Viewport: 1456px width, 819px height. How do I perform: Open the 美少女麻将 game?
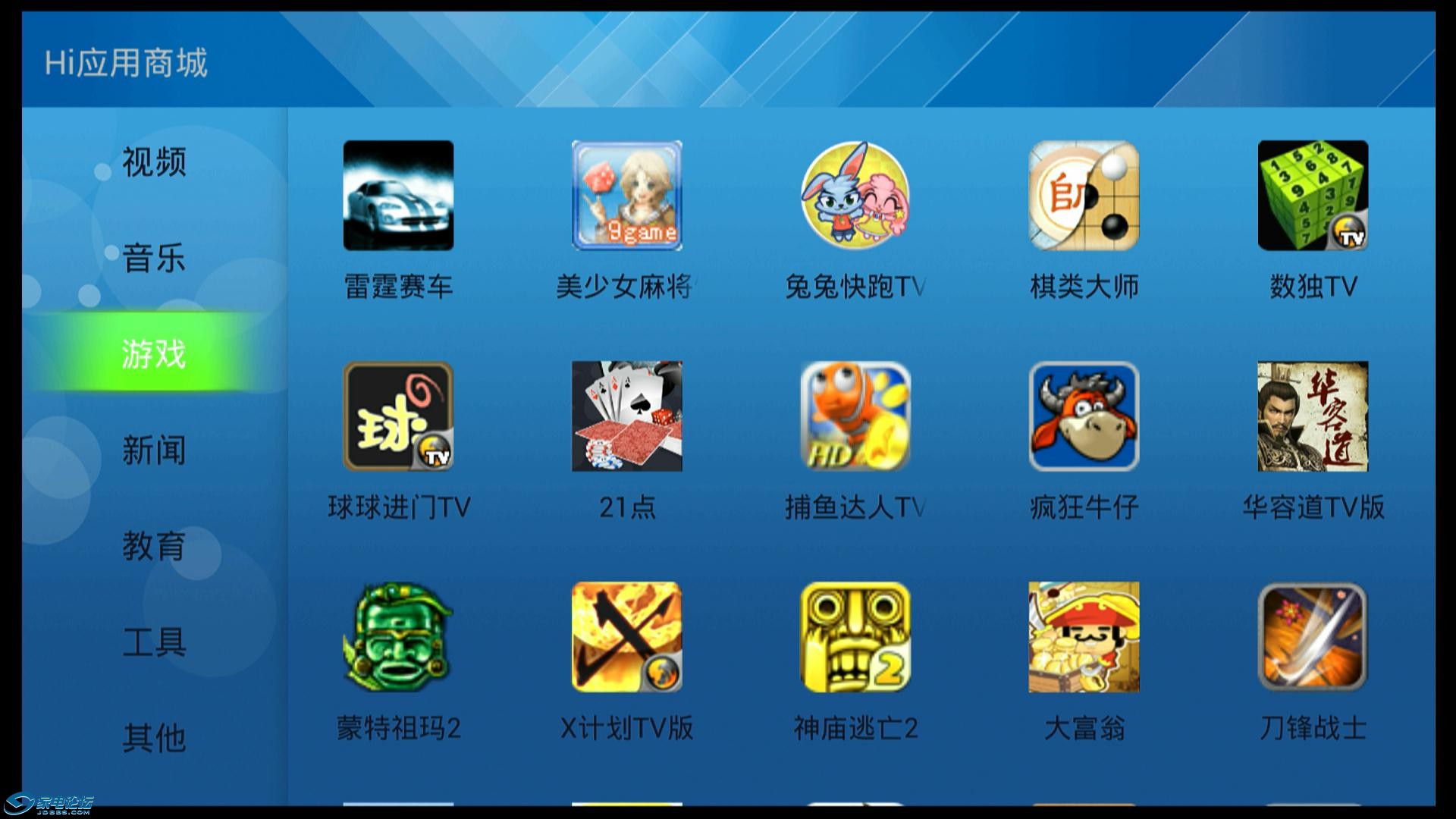(x=626, y=196)
